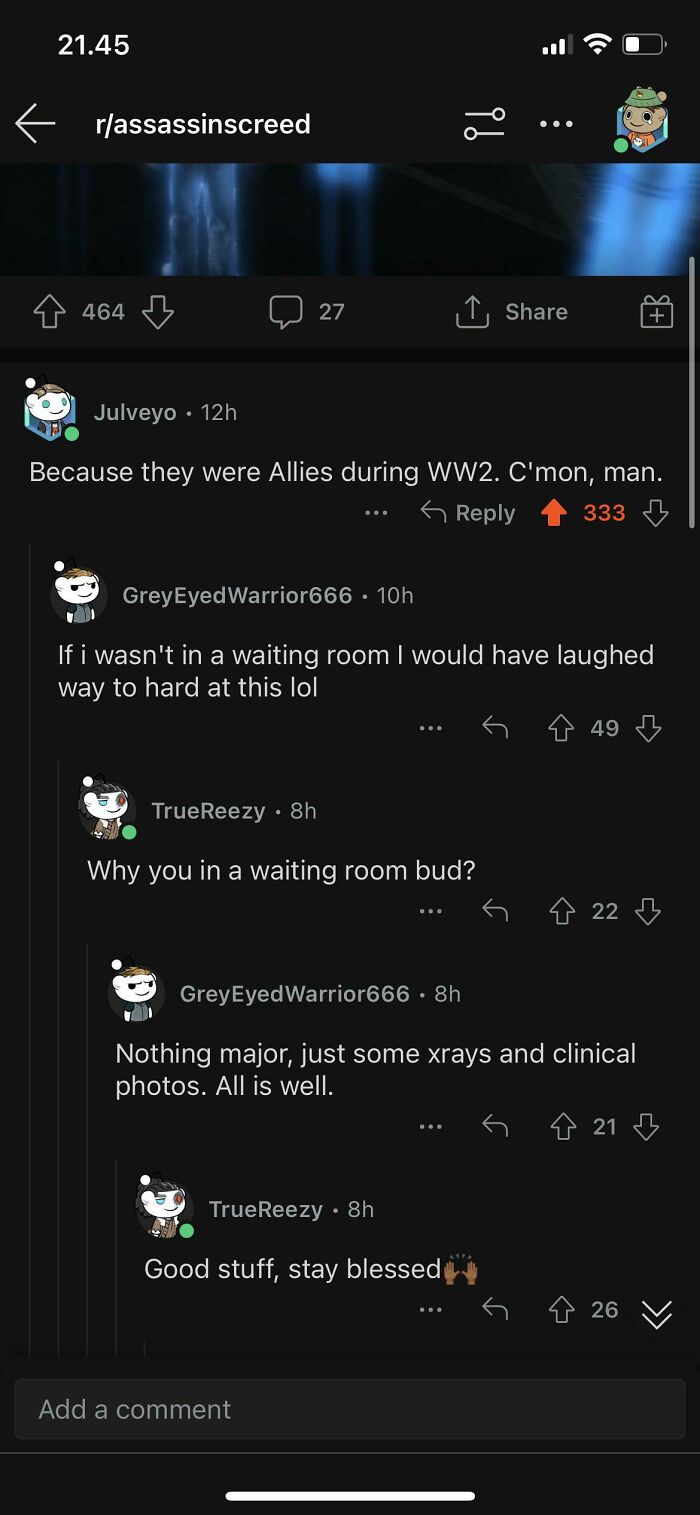Reply to "Why you in a waiting room bud?"
Screen dimensions: 700x1515
pos(495,911)
